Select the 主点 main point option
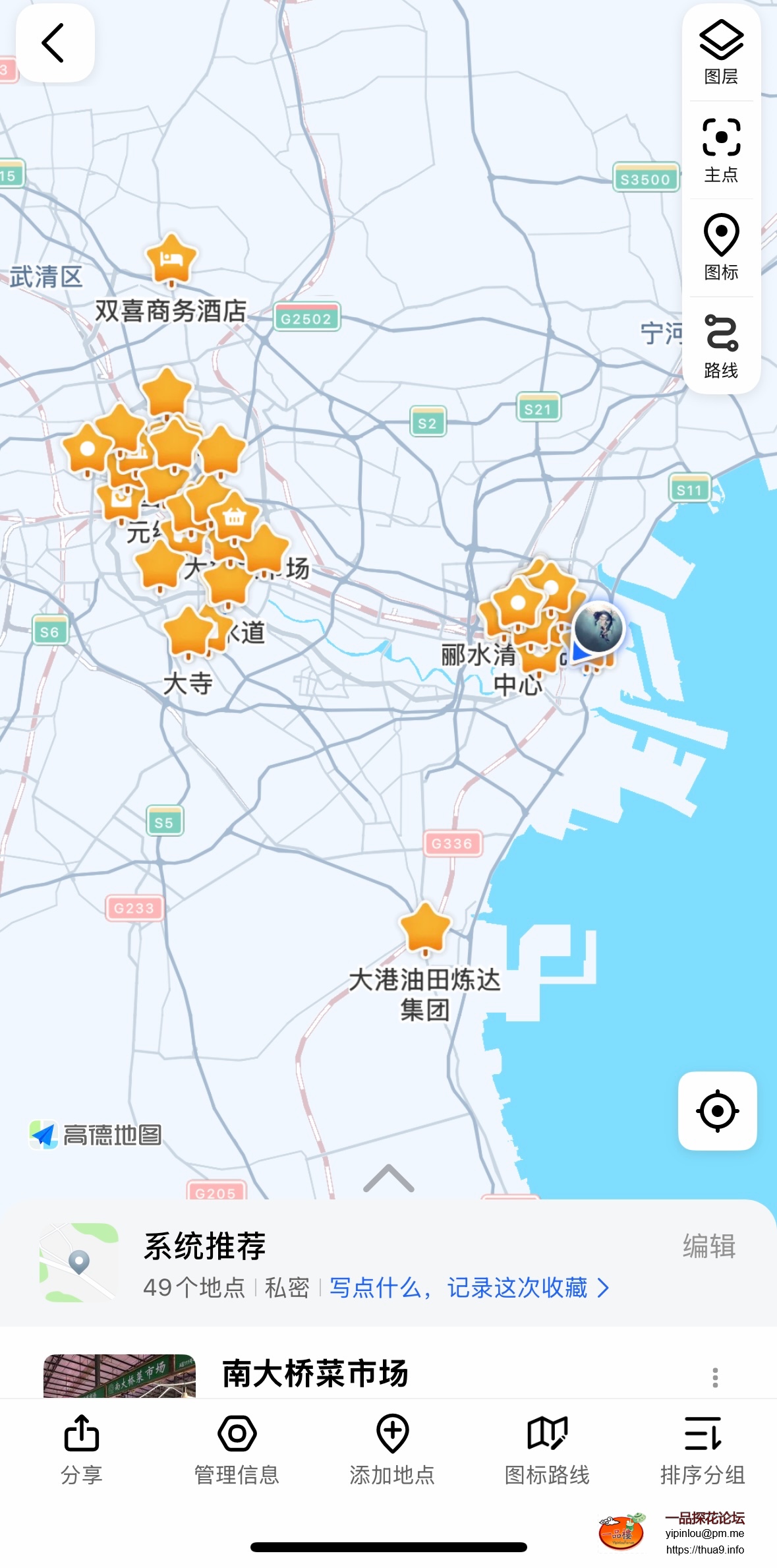The image size is (777, 1568). 721,150
